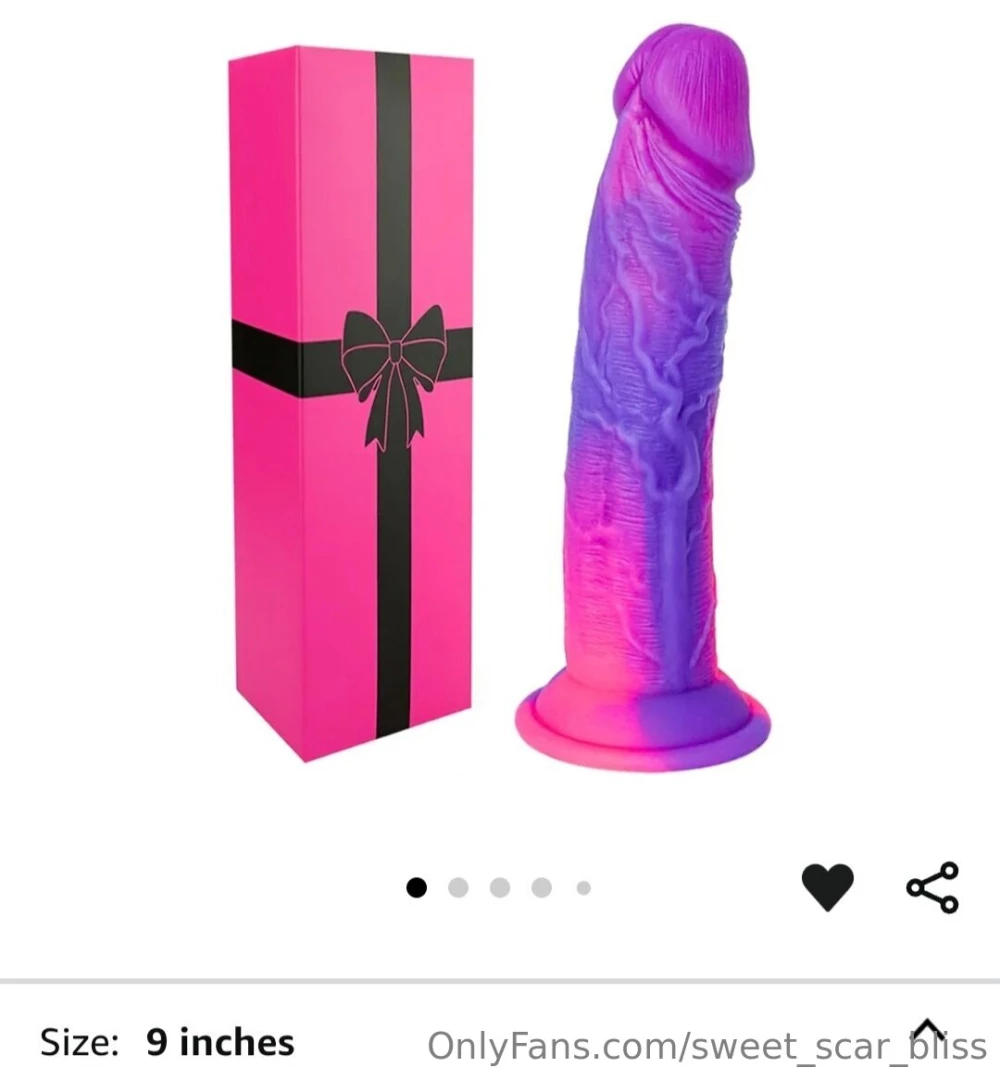This screenshot has width=1000, height=1080.
Task: Tap the third pagination dot to switch image
Action: click(499, 887)
